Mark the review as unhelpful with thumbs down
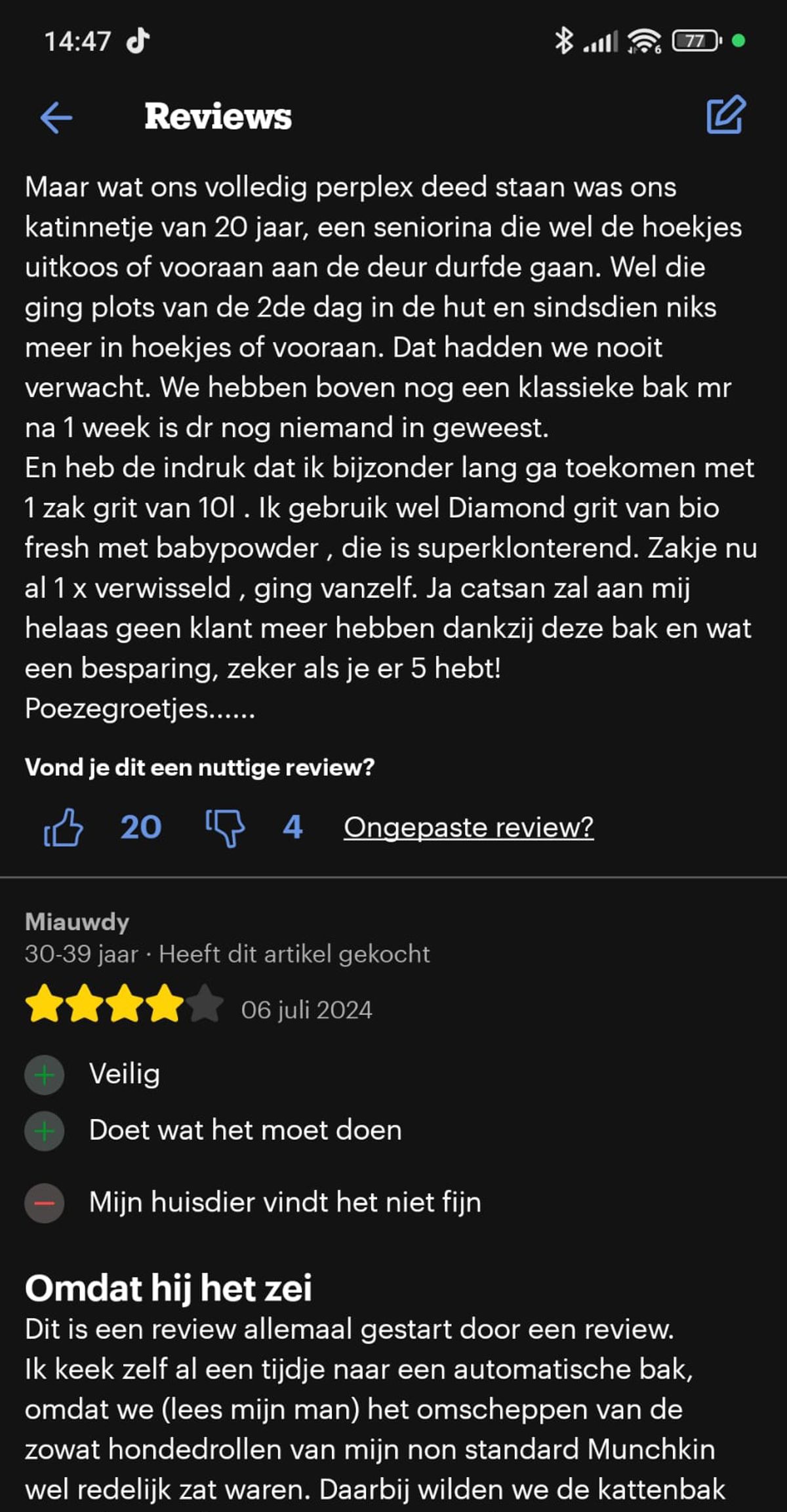The height and width of the screenshot is (1512, 787). point(226,827)
